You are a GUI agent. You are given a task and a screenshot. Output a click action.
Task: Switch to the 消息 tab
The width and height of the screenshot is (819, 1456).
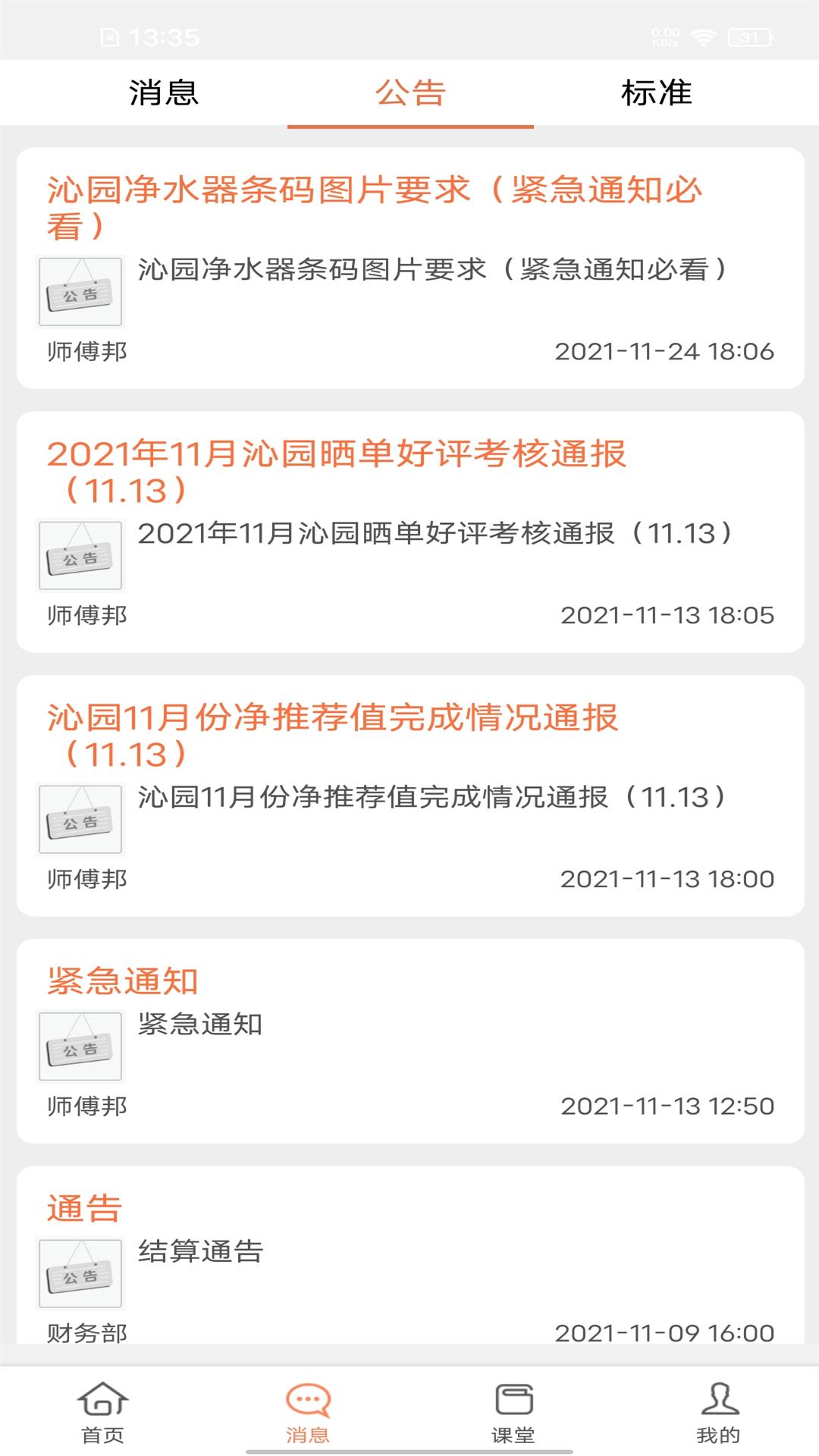pos(162,92)
